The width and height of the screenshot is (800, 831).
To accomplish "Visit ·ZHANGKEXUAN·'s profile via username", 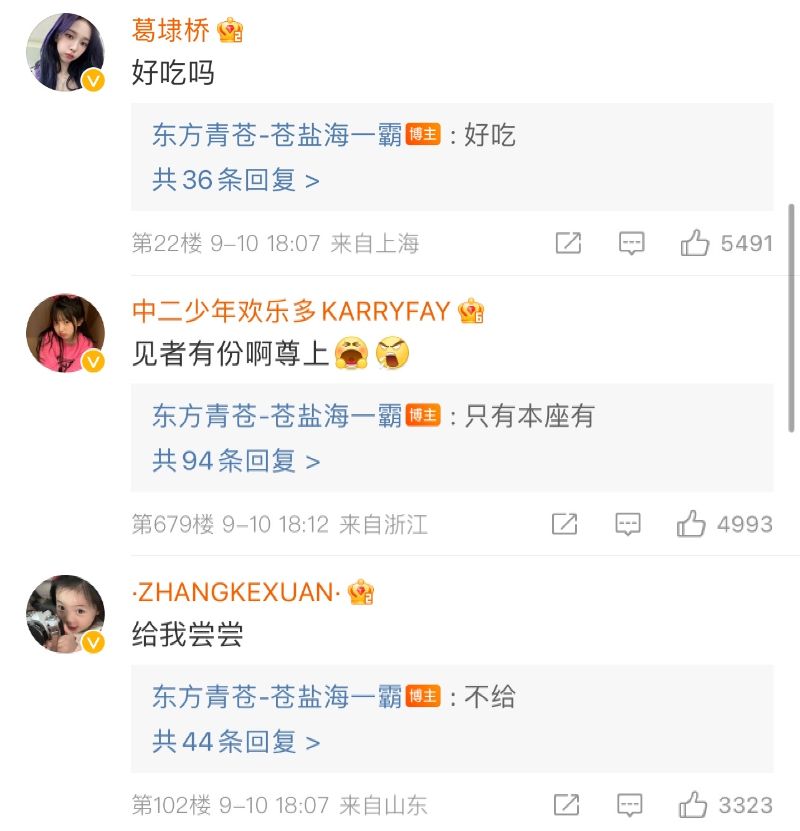I will tap(237, 592).
